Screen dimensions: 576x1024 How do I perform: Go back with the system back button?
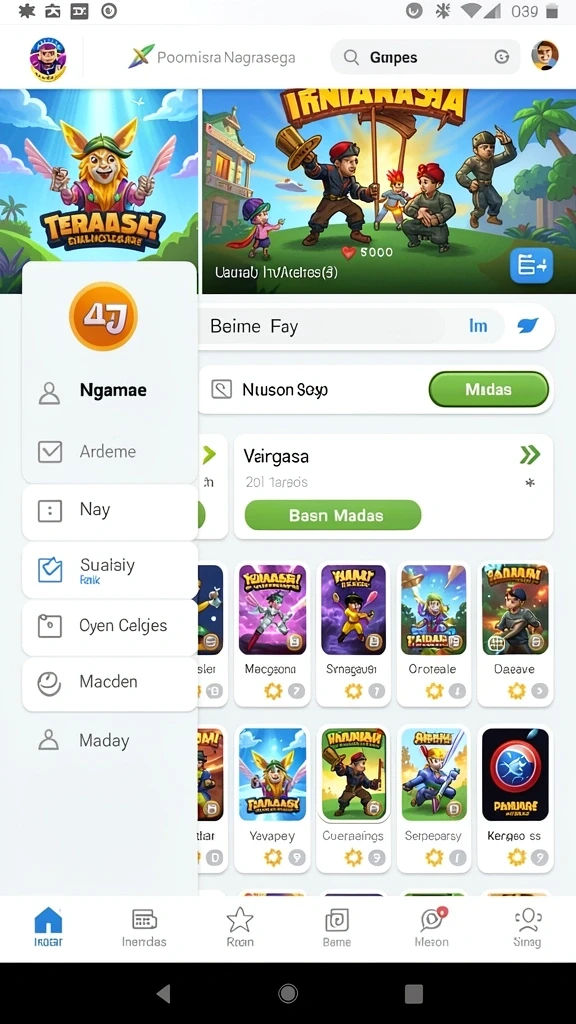[x=163, y=993]
